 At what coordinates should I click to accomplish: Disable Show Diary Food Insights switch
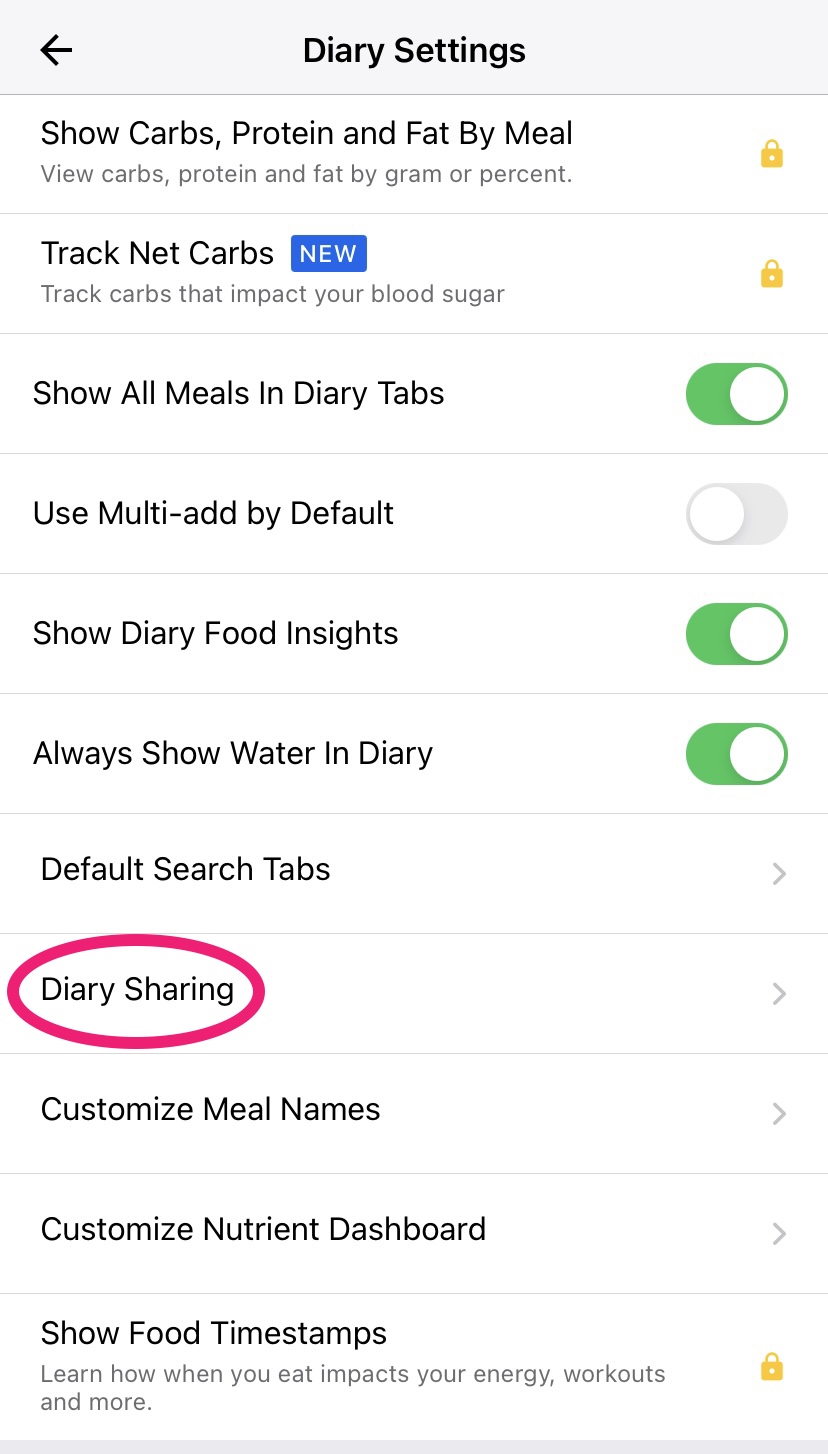tap(736, 633)
